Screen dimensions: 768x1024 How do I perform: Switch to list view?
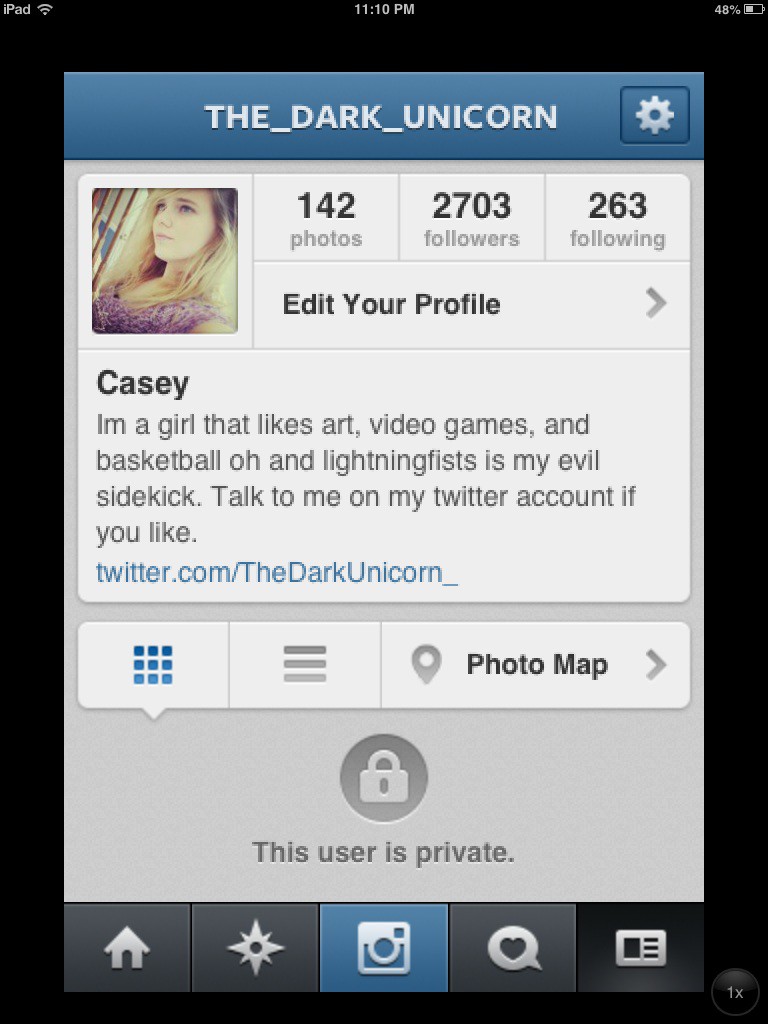305,665
